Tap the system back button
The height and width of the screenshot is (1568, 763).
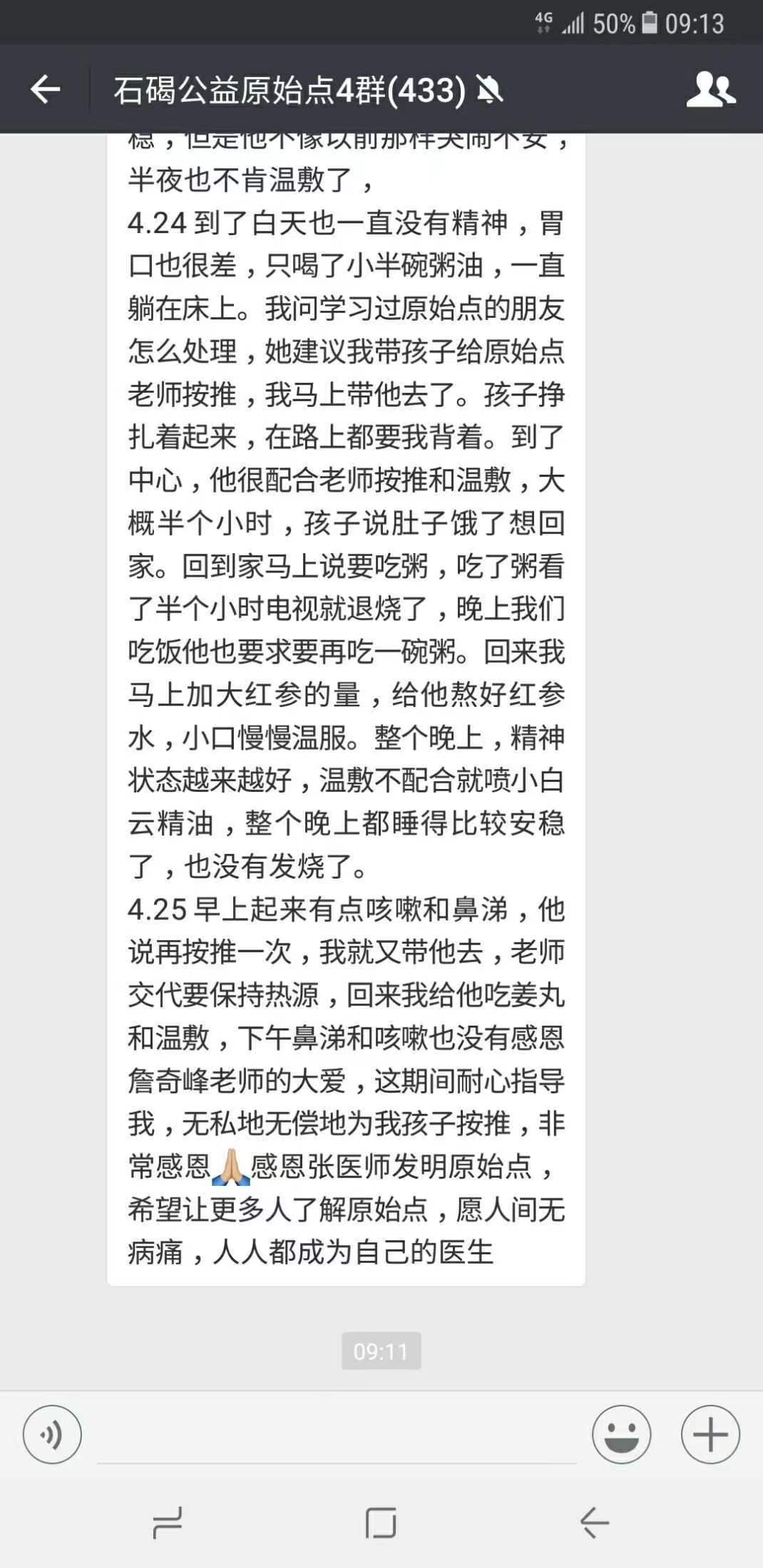(594, 1524)
